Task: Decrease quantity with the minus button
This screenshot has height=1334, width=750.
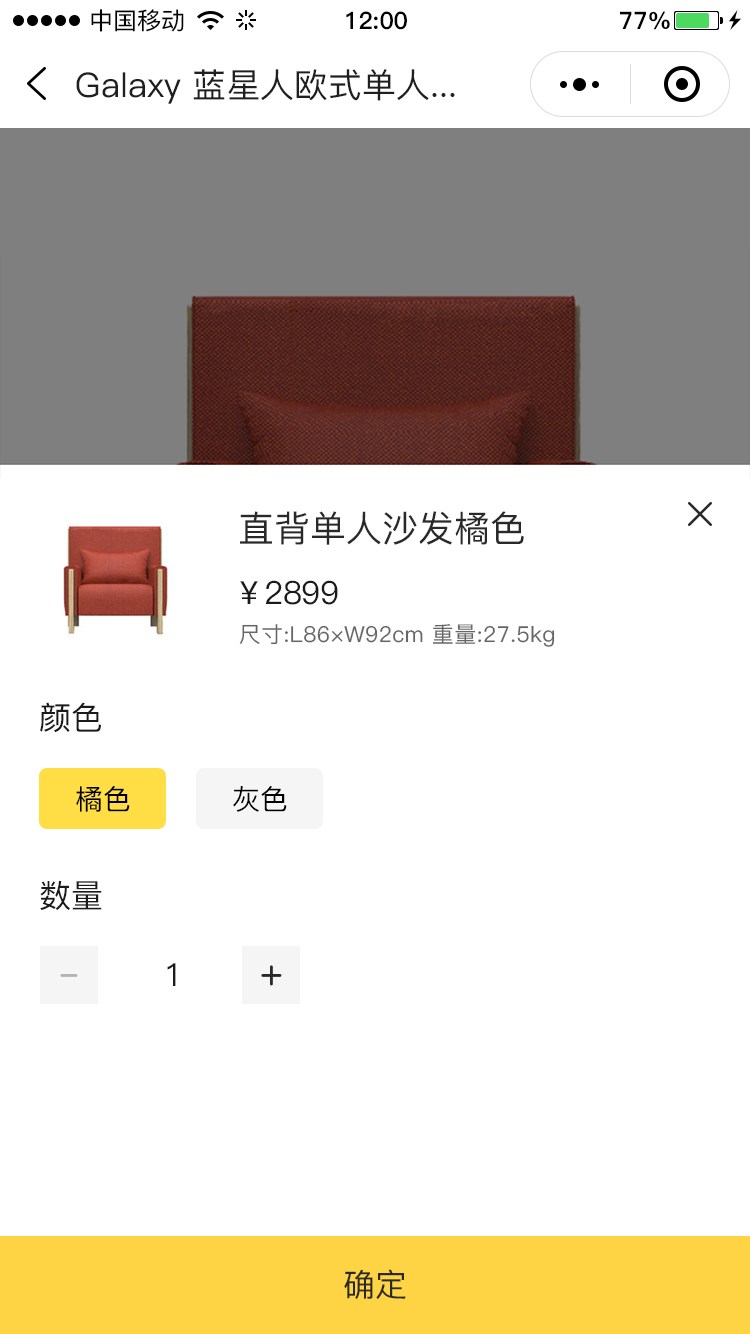Action: 69,975
